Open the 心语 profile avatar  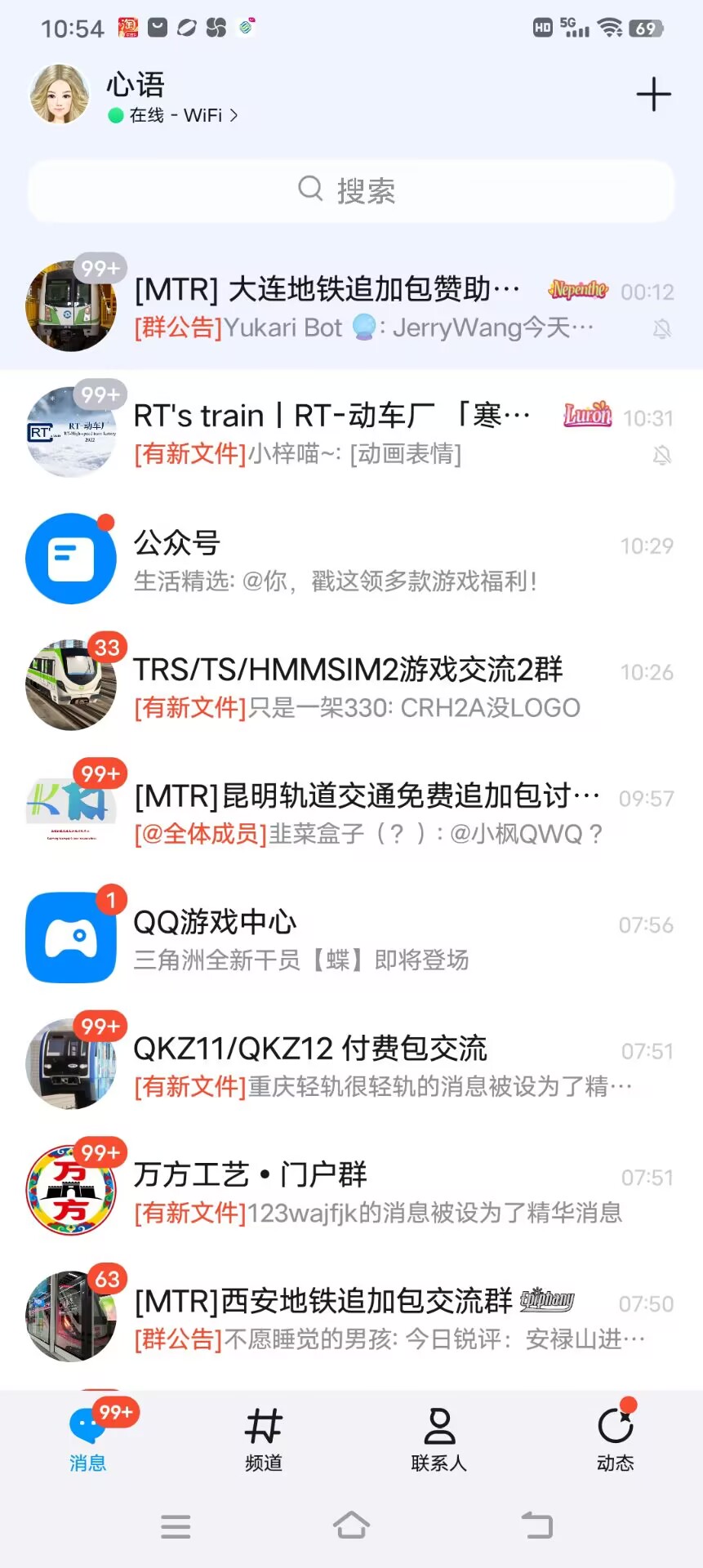(x=60, y=95)
